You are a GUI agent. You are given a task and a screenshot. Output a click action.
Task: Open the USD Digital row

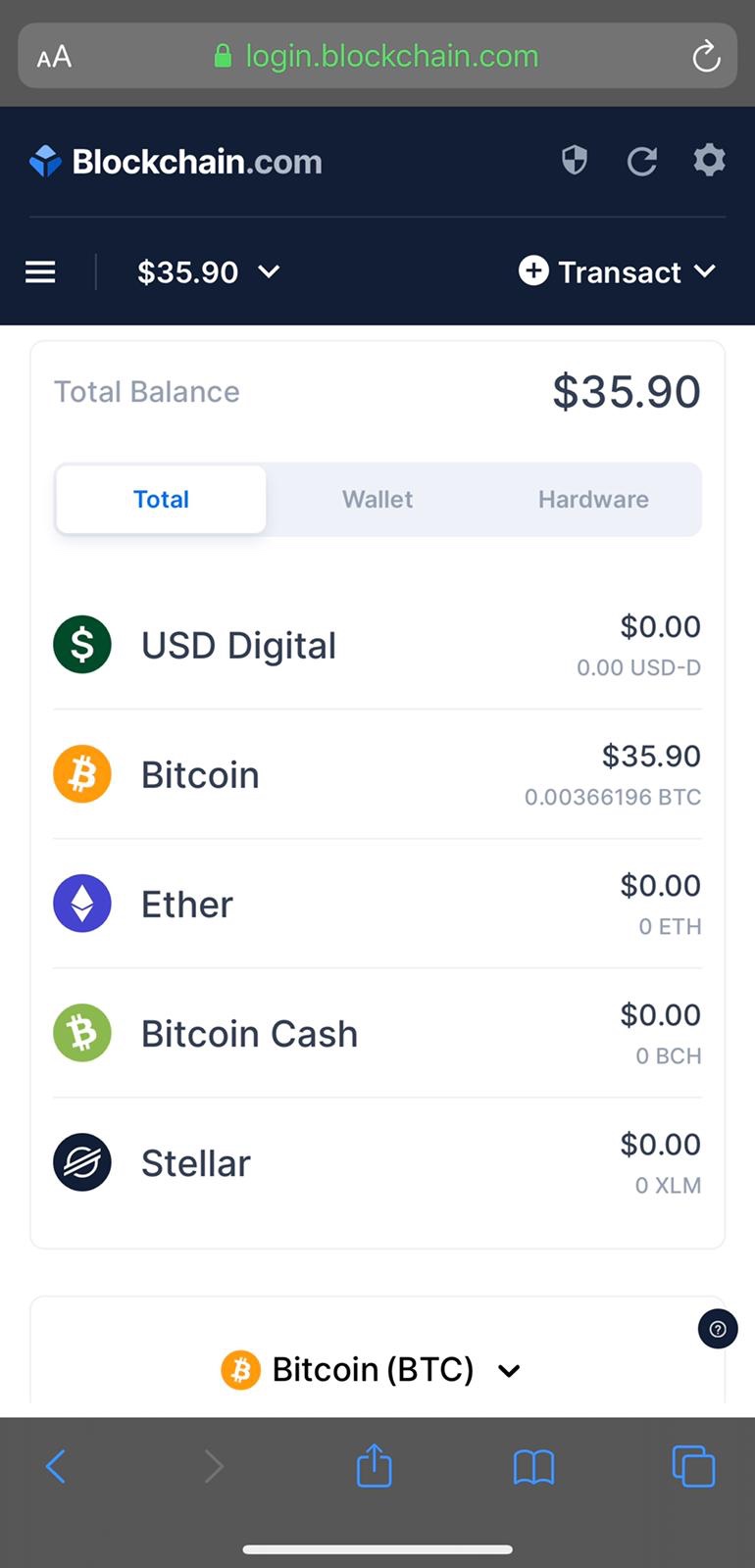pos(377,646)
